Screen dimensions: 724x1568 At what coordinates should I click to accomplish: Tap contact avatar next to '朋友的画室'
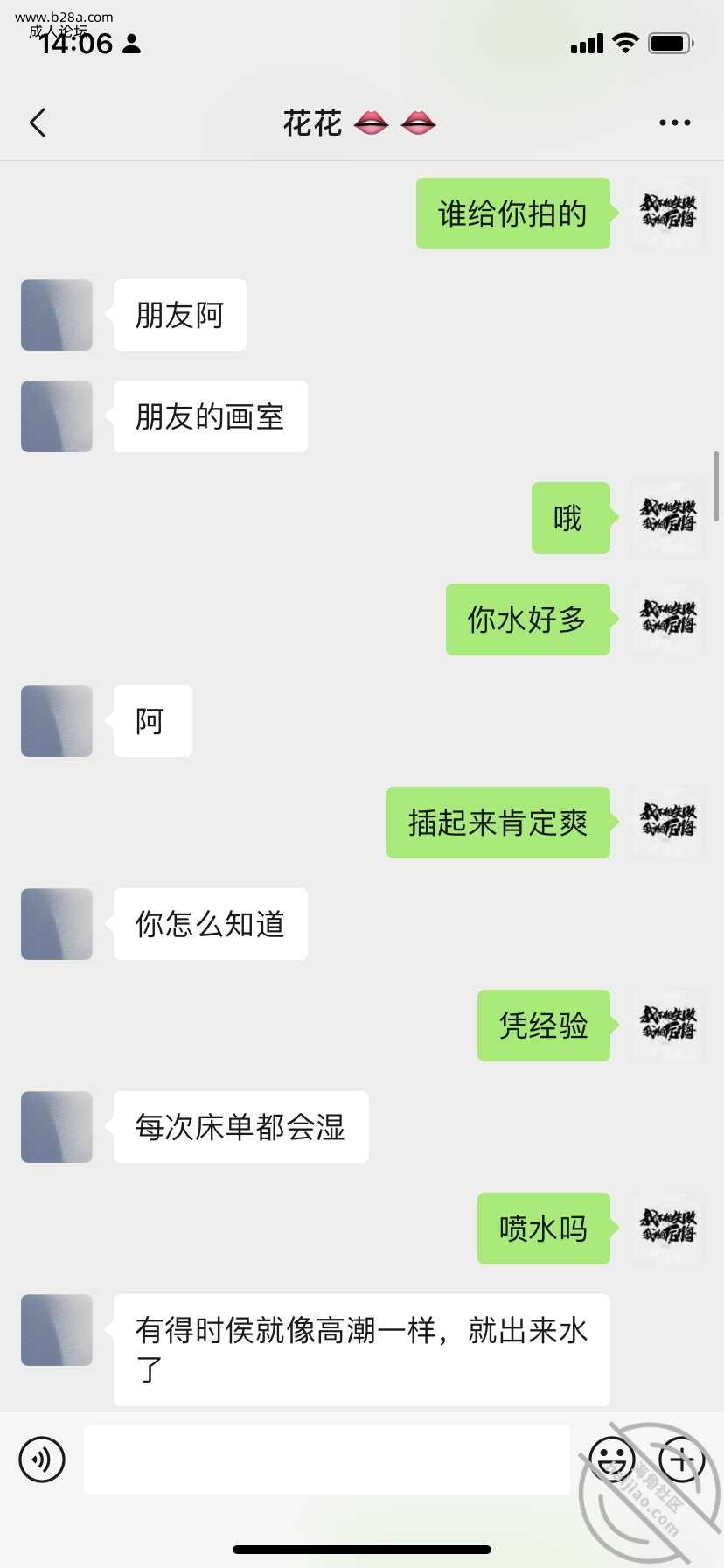click(57, 416)
